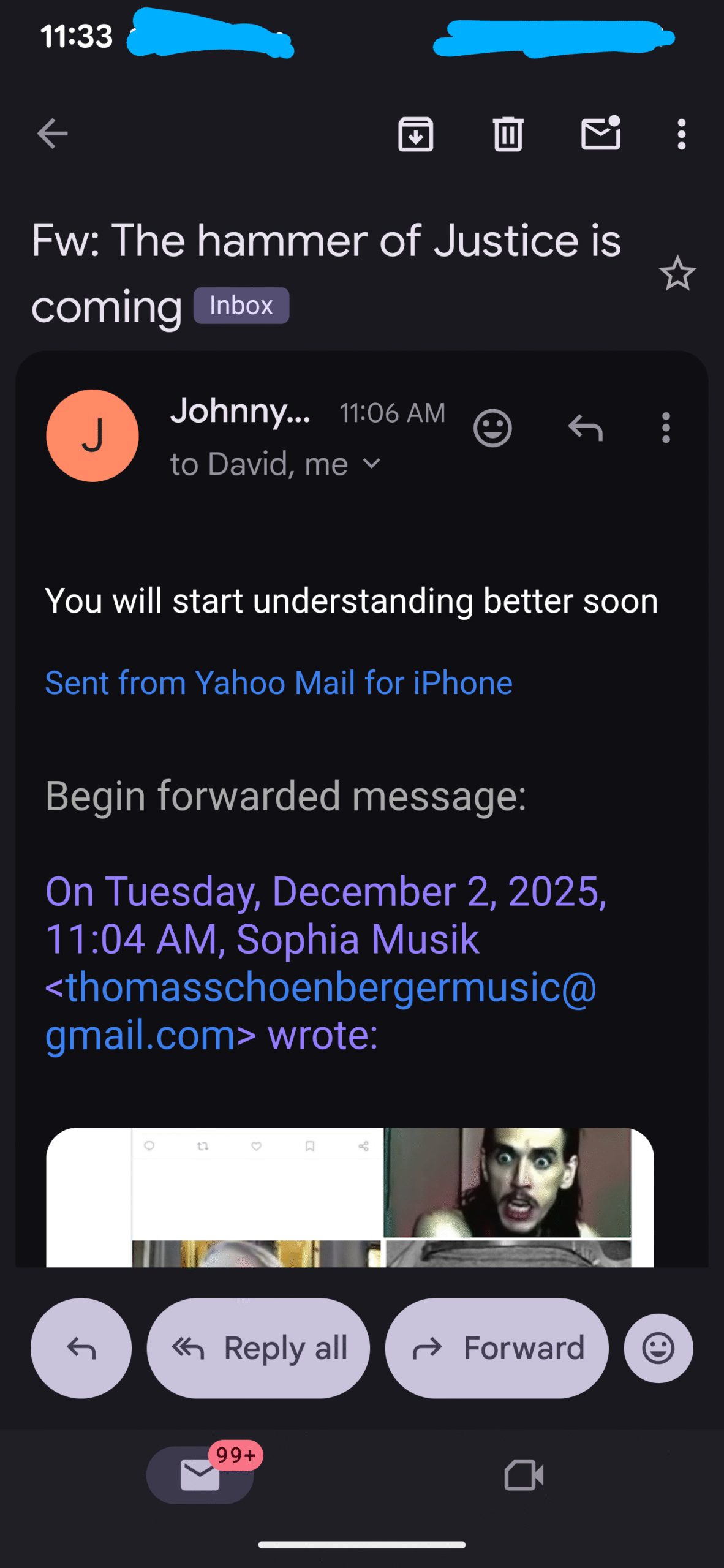Open the attached image in the forwarded message
Image resolution: width=724 pixels, height=1568 pixels.
click(x=350, y=1197)
